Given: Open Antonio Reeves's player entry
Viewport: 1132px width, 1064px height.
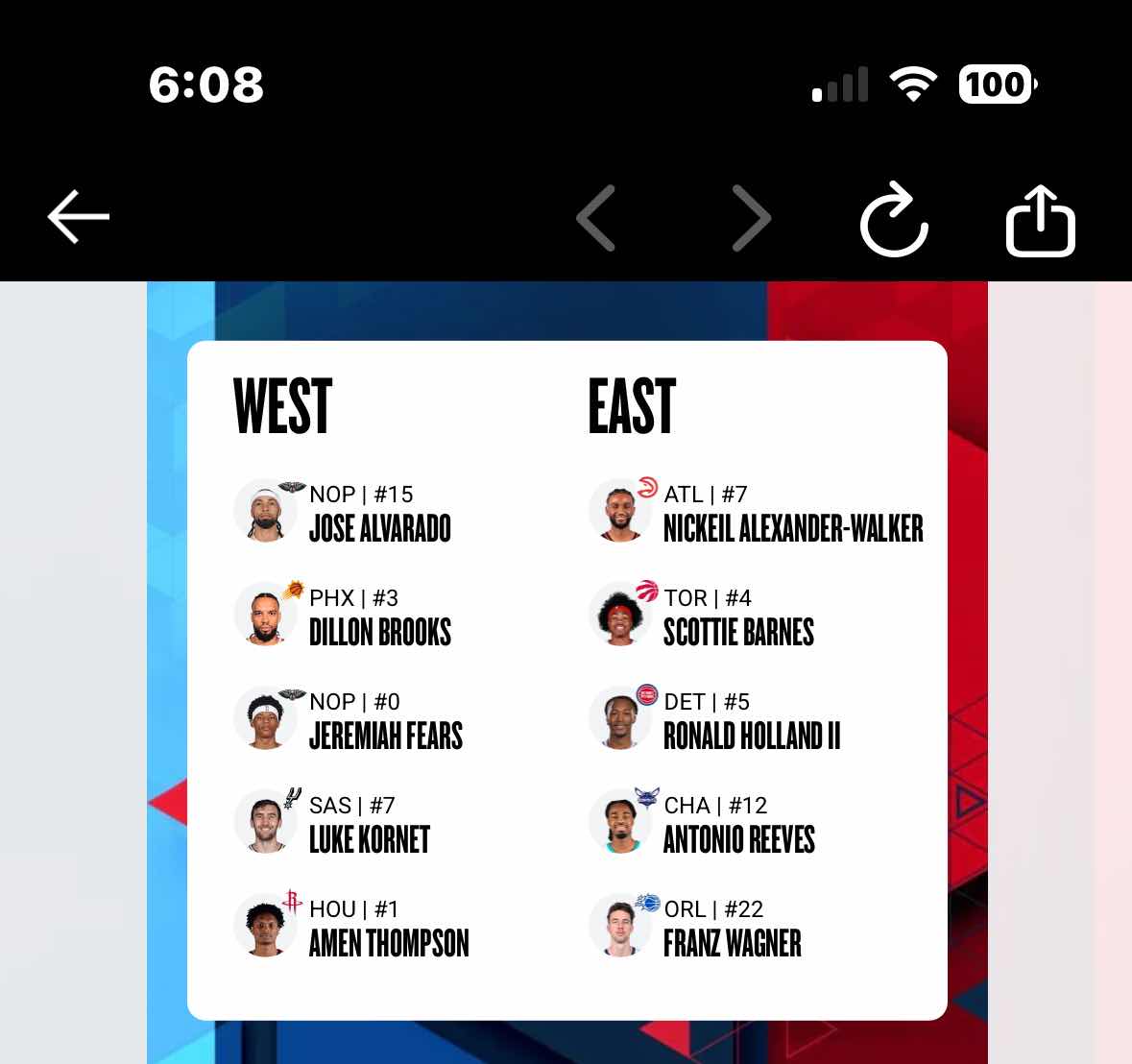Looking at the screenshot, I should click(x=738, y=839).
